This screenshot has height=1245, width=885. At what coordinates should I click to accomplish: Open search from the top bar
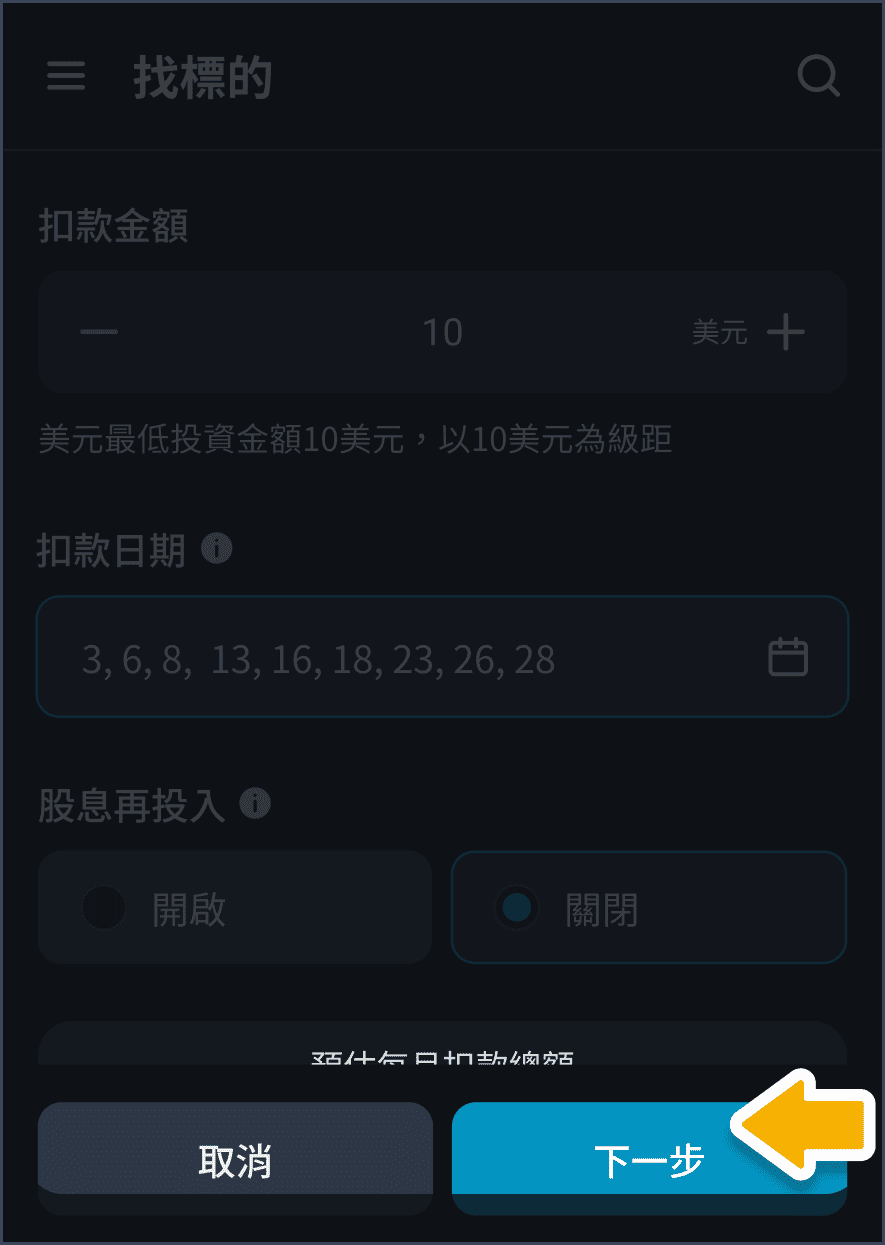tap(818, 76)
